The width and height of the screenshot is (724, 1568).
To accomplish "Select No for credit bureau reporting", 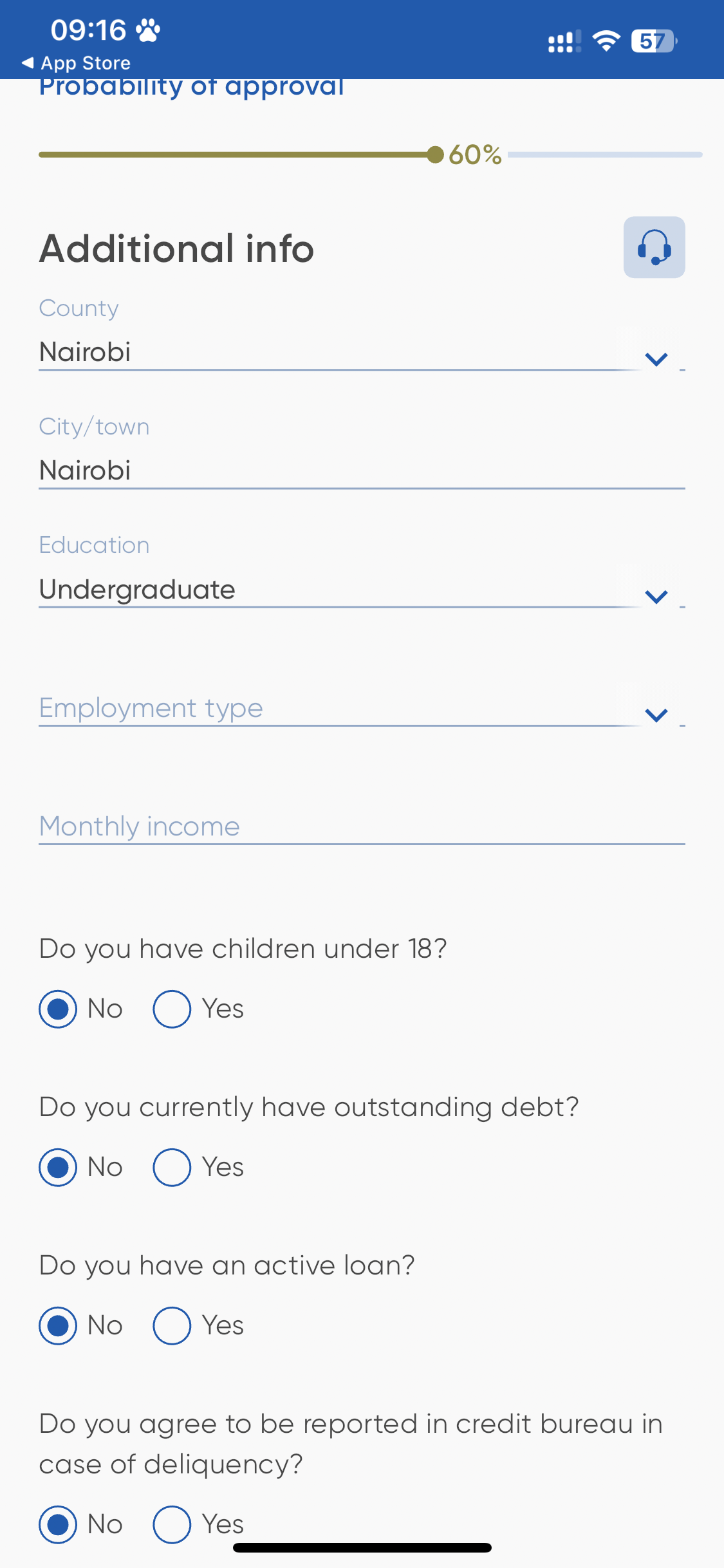I will (x=59, y=1524).
